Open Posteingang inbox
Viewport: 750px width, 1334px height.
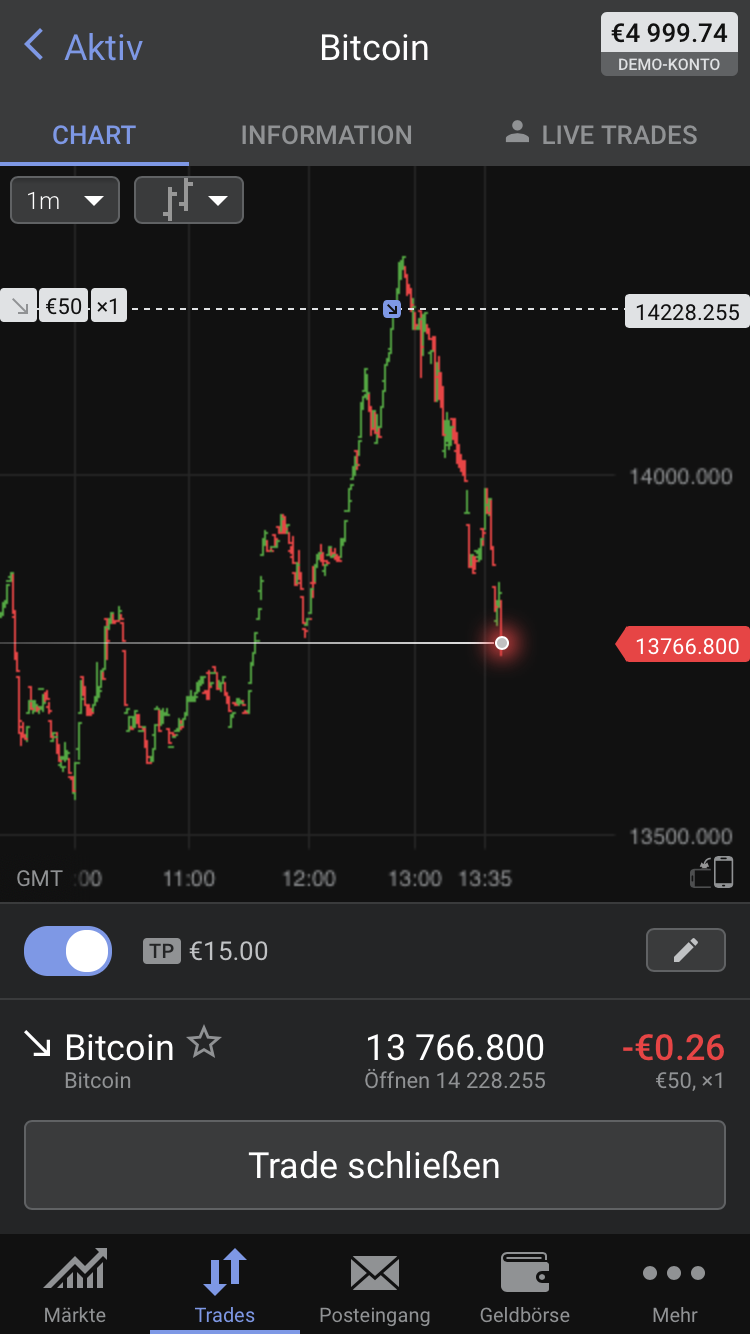coord(375,1285)
